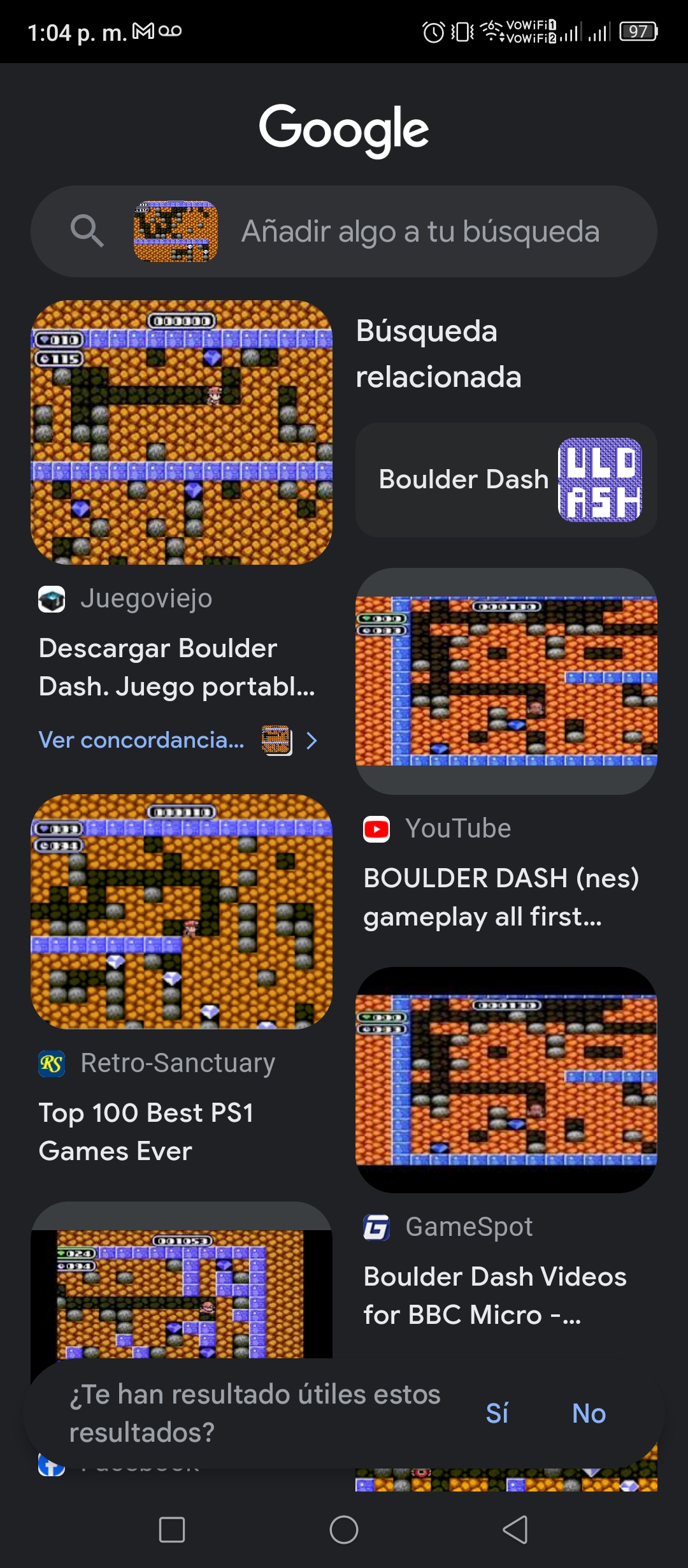Image resolution: width=688 pixels, height=1568 pixels.
Task: Go back using the system back button
Action: tap(515, 1529)
